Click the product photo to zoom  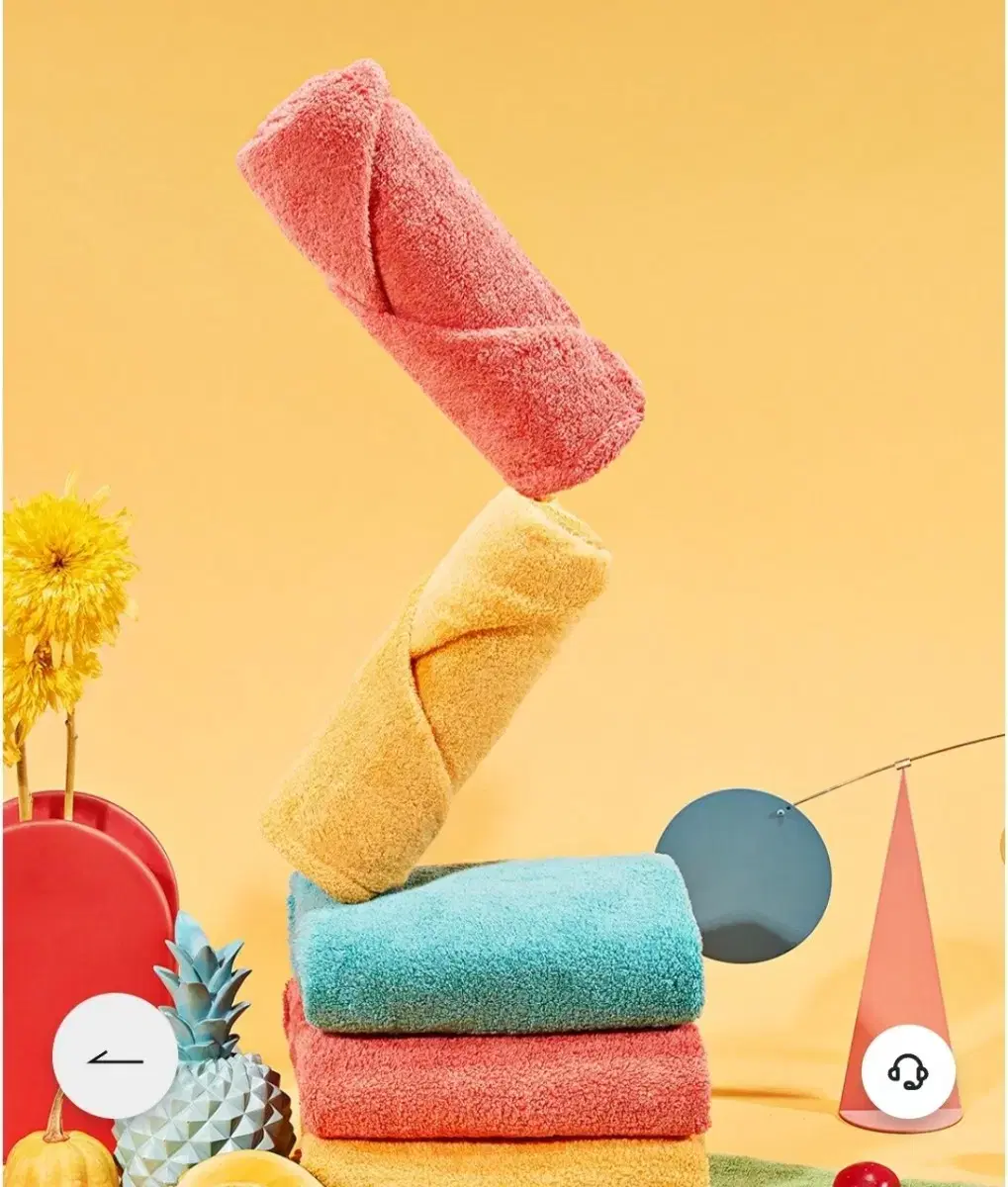(x=504, y=593)
